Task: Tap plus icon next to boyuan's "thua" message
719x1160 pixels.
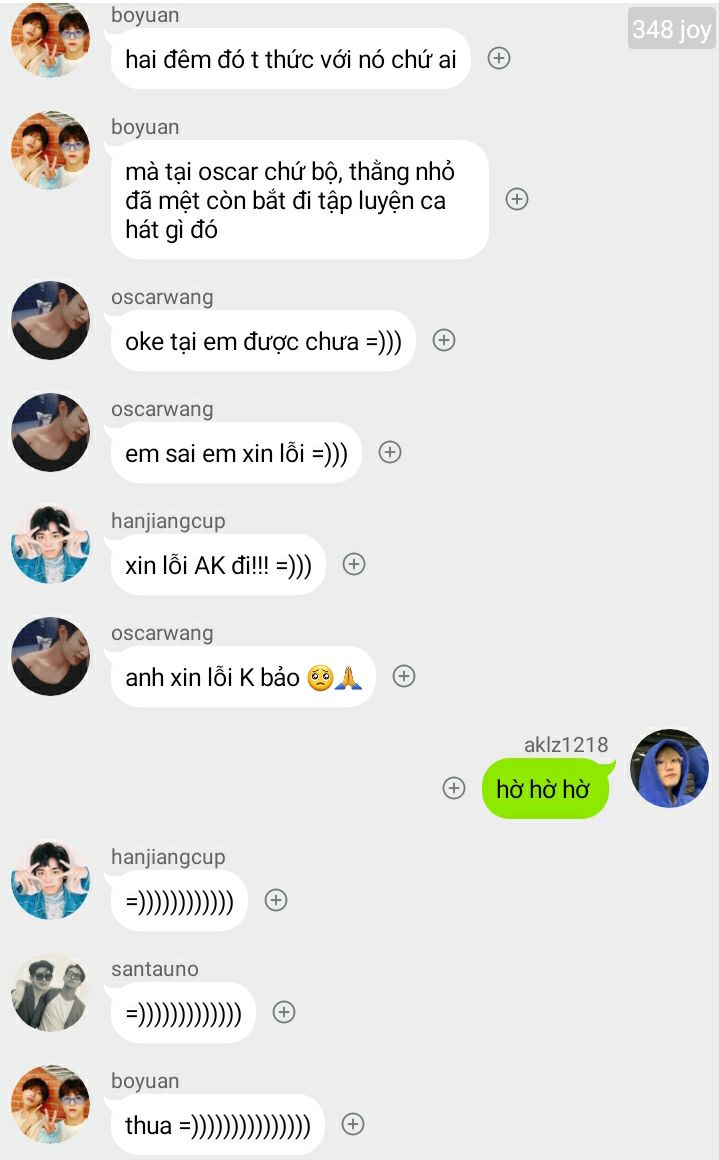Action: (x=353, y=1124)
